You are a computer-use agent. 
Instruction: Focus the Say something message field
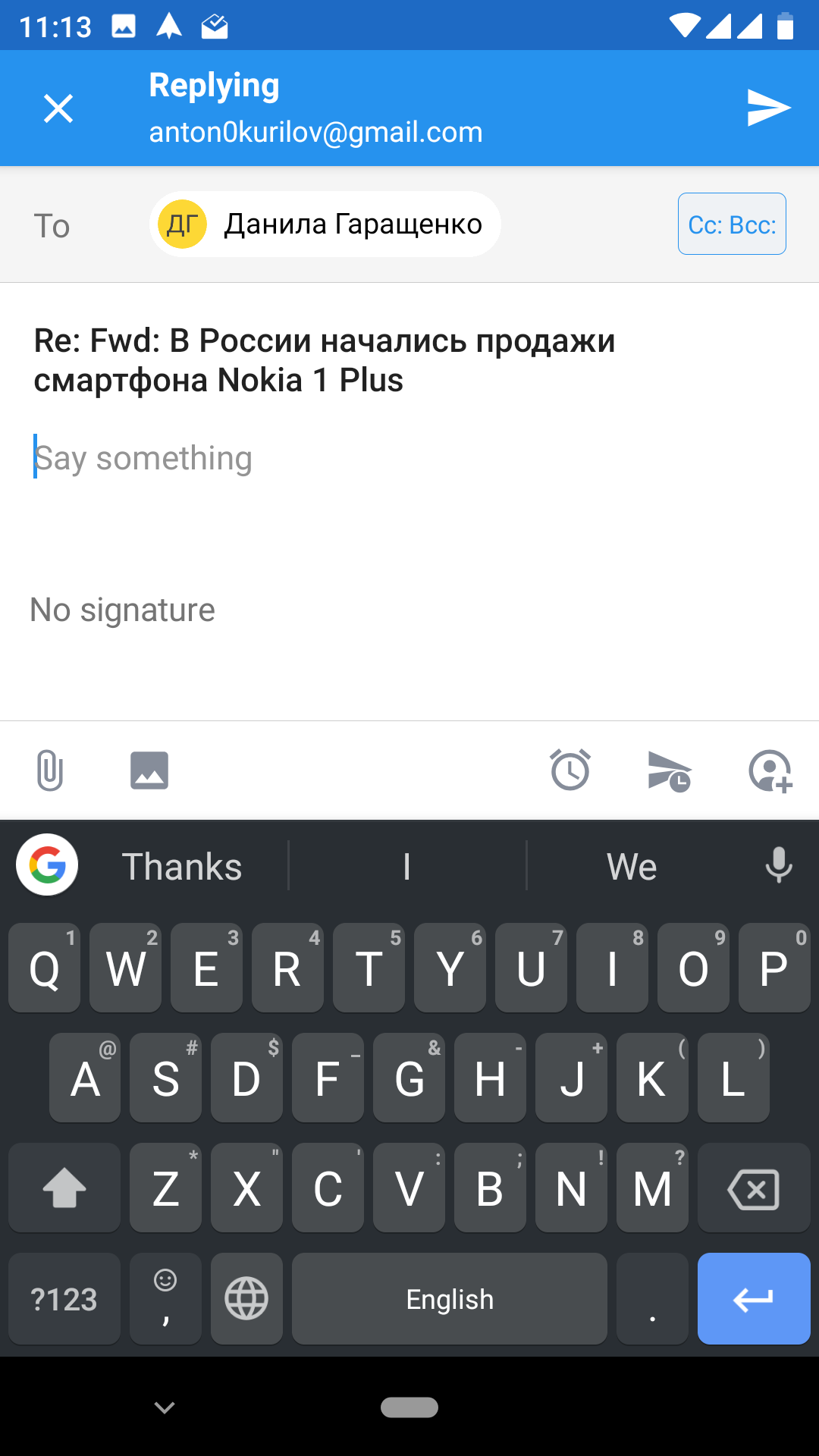coord(409,458)
